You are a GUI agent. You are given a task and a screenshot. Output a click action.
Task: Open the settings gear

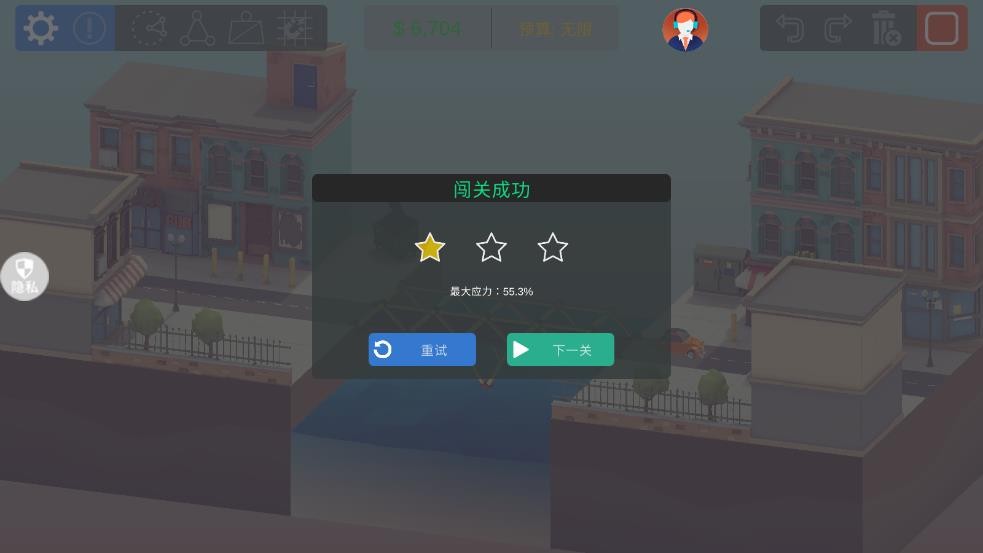click(40, 28)
